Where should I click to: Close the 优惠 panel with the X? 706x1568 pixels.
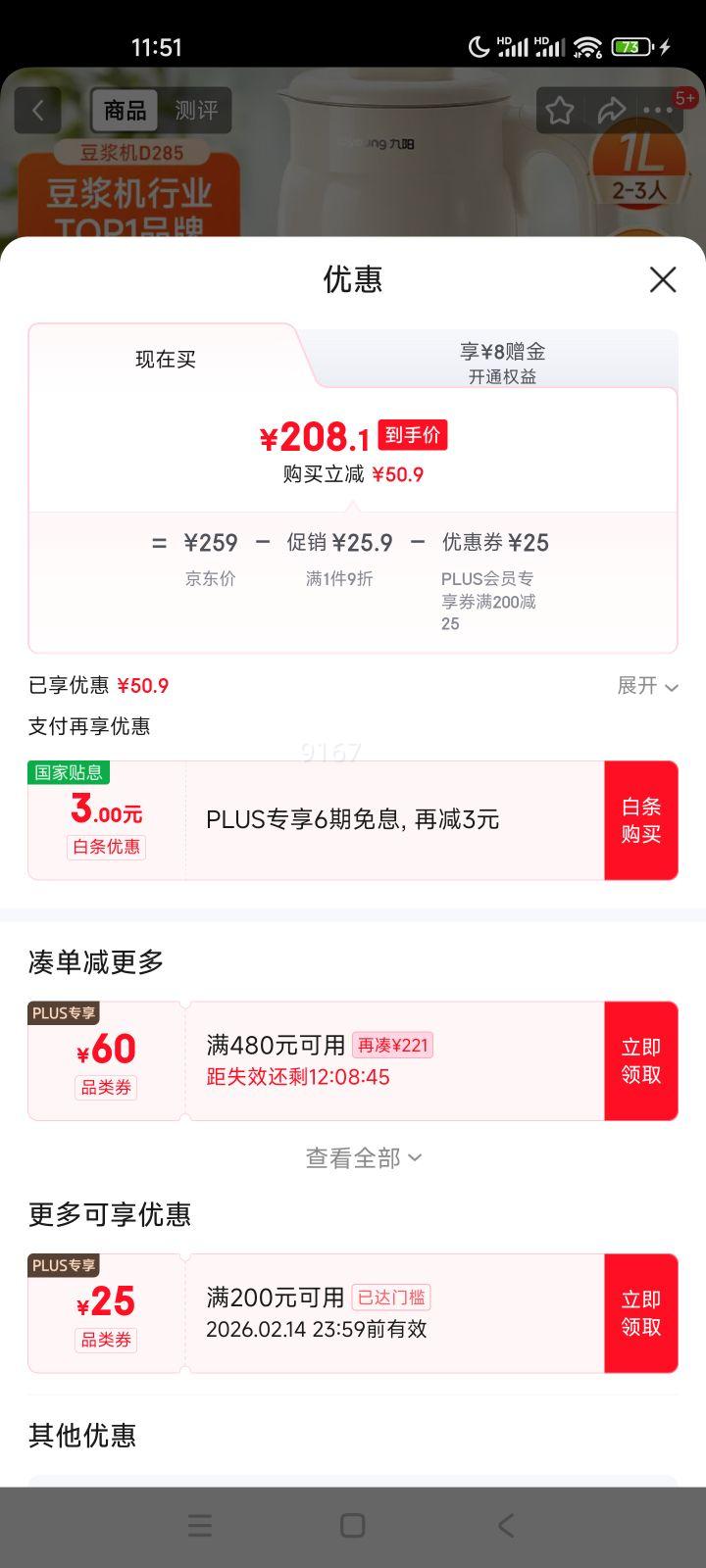click(663, 280)
